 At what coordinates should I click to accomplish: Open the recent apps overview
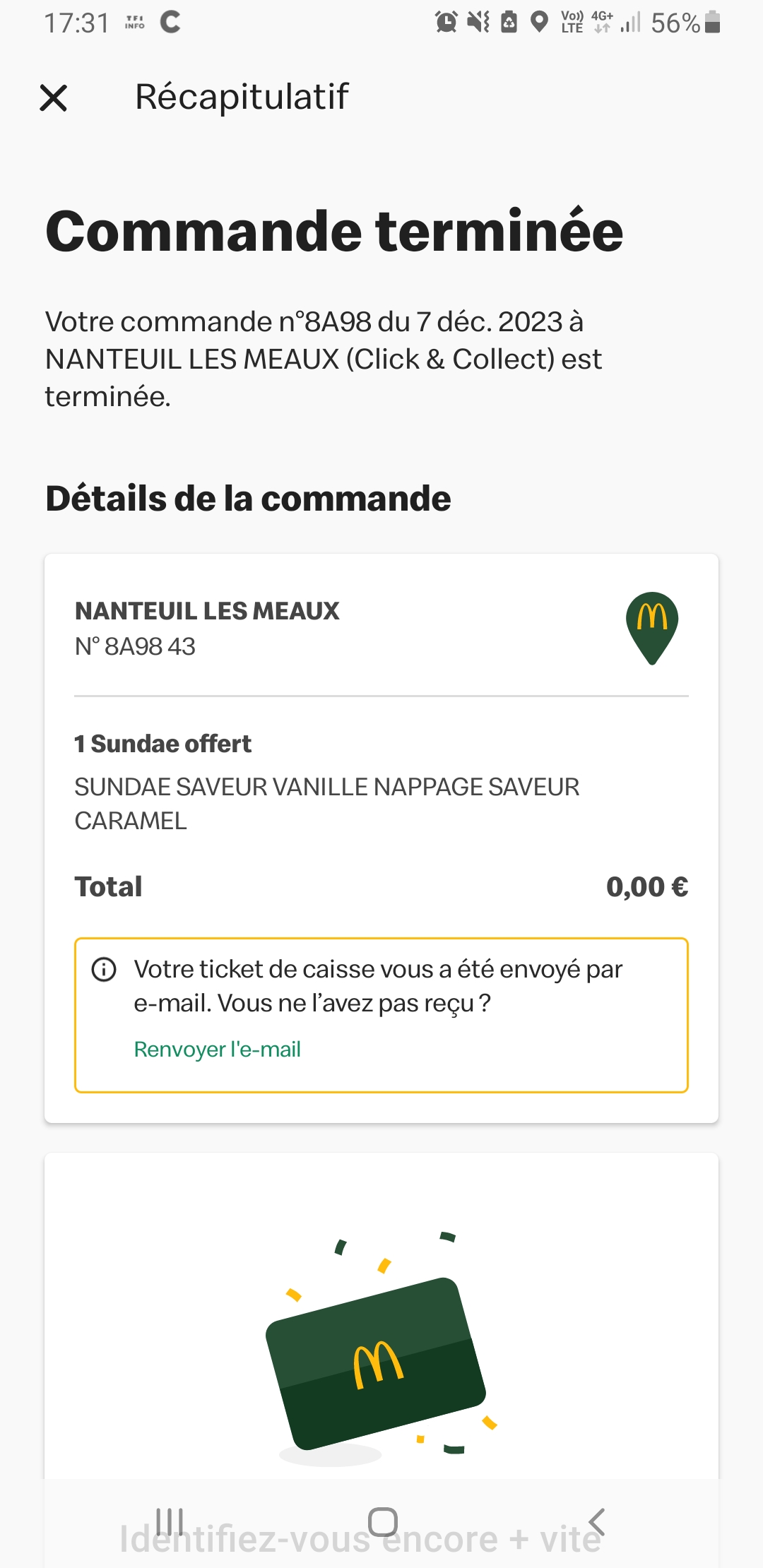click(170, 1521)
